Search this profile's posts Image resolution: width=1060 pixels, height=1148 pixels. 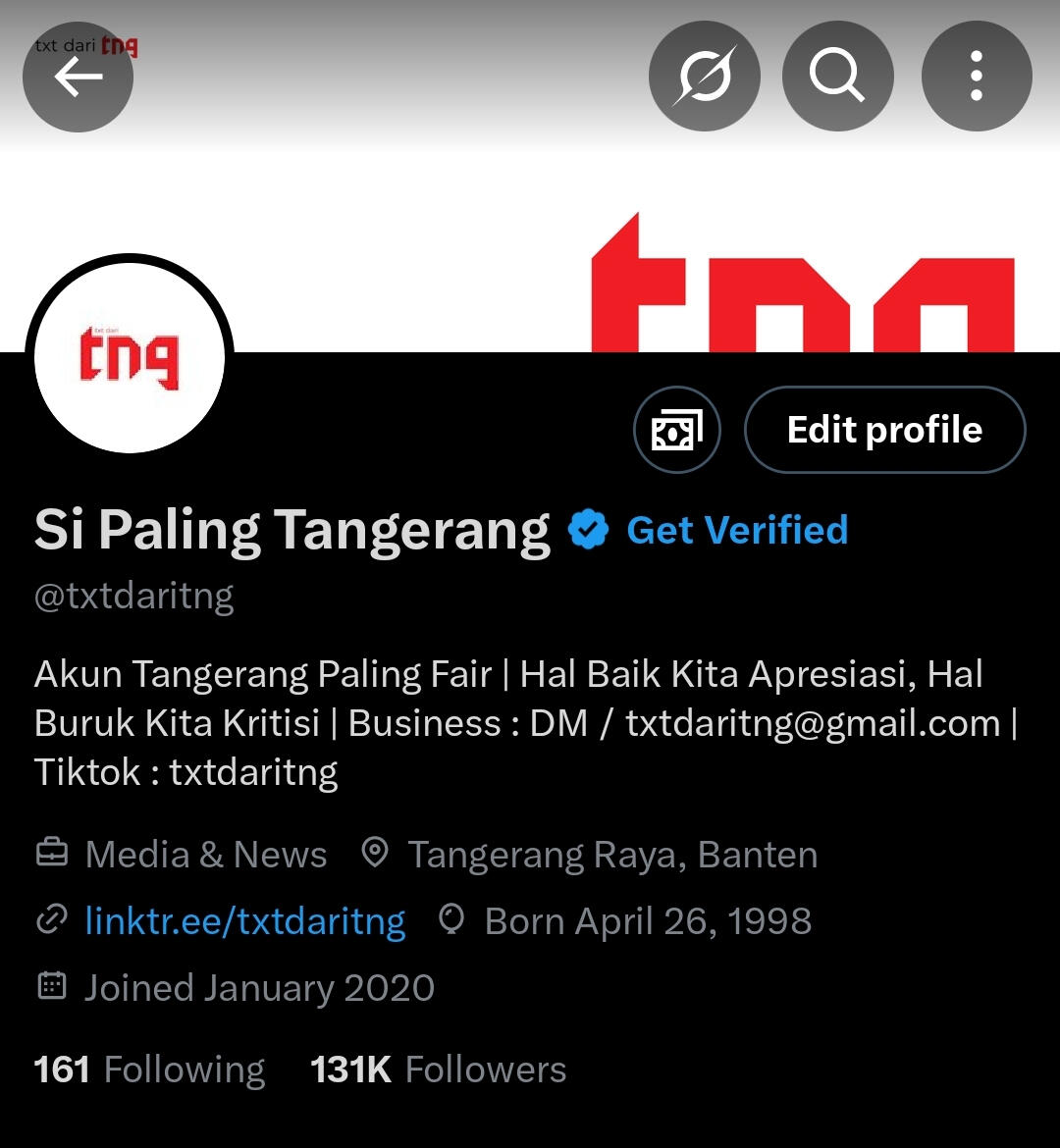tap(837, 77)
